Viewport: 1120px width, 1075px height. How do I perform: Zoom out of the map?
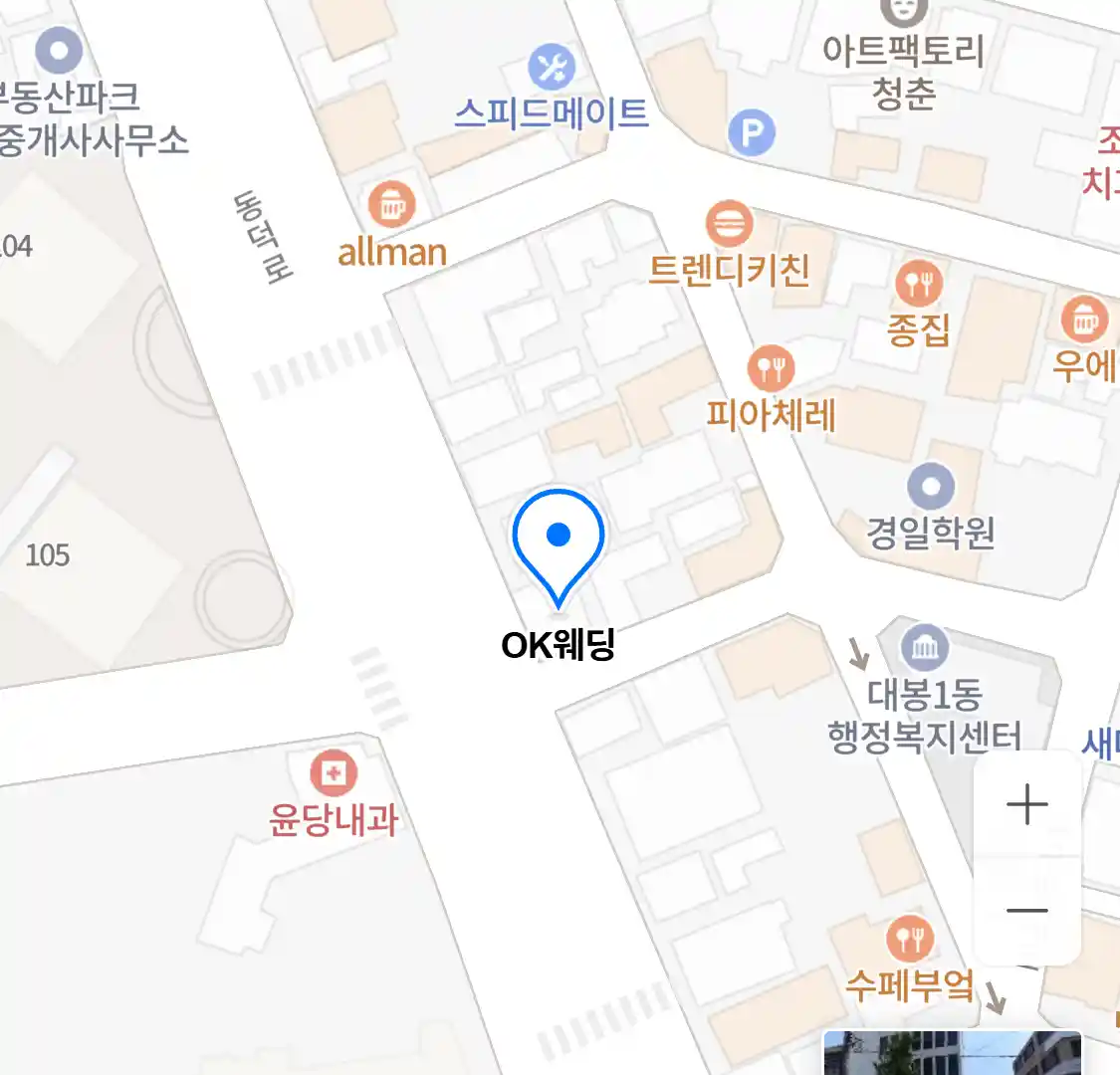(x=1026, y=910)
